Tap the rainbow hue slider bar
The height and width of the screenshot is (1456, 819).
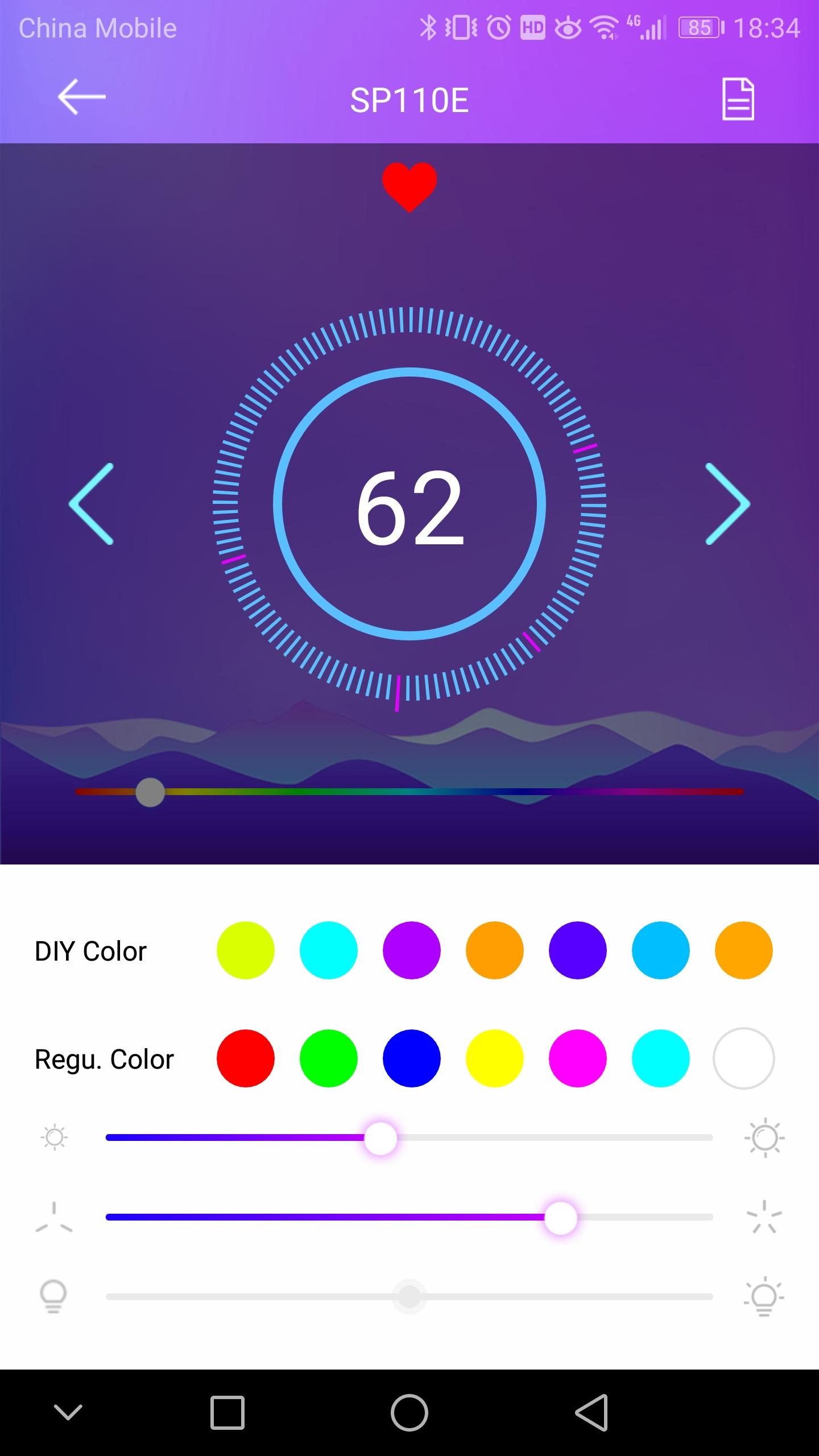[x=409, y=792]
